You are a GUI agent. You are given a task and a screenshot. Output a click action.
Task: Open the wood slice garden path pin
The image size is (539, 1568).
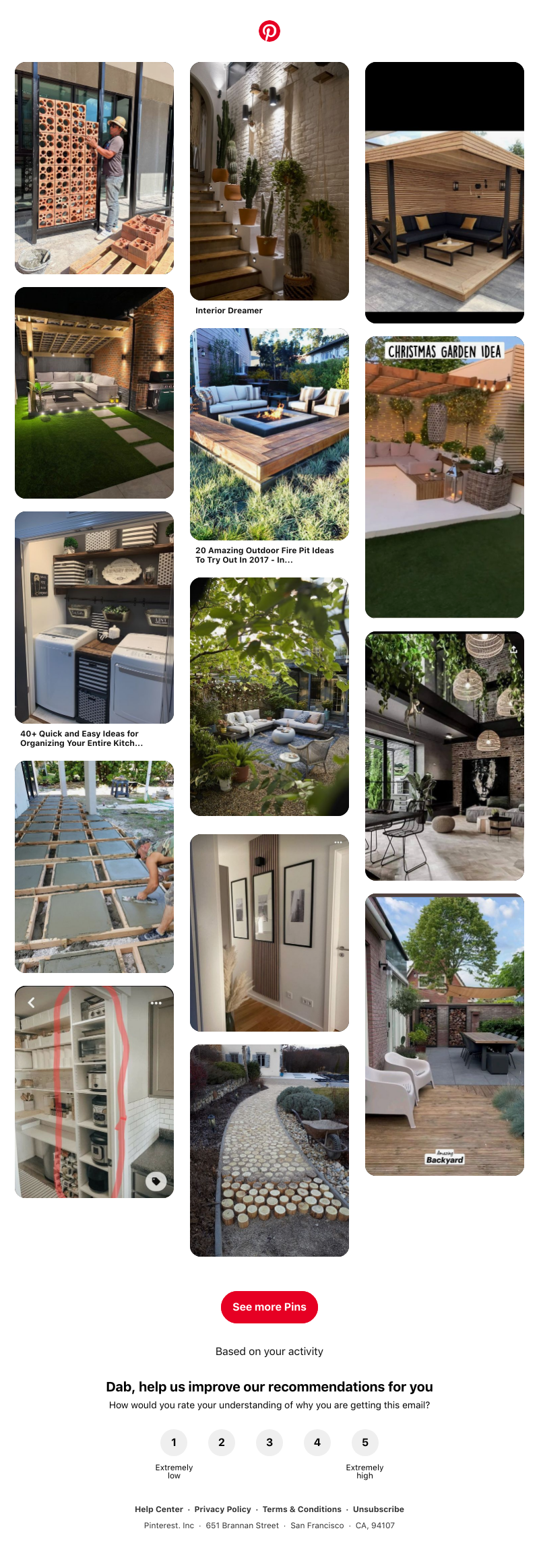pos(269,1150)
